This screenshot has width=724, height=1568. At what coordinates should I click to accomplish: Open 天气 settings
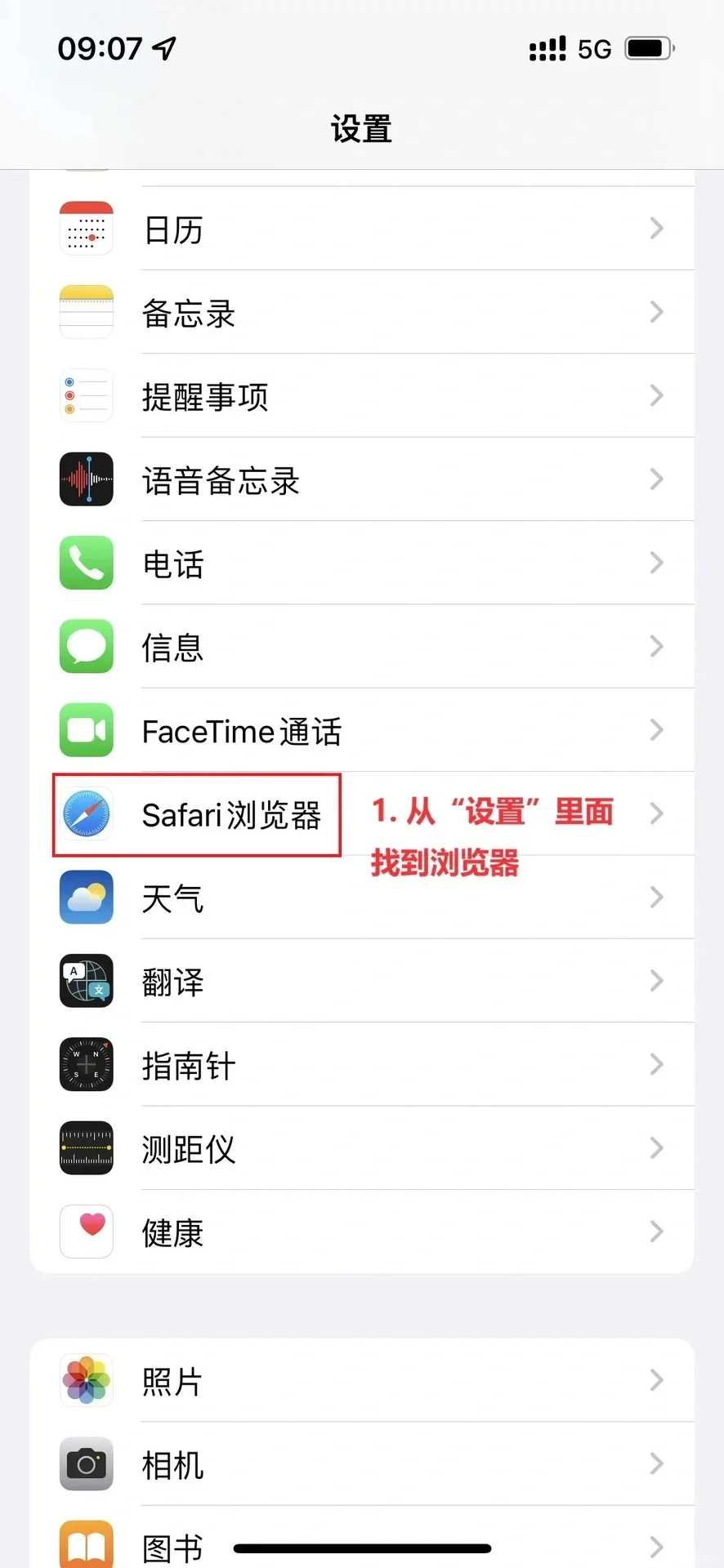362,898
